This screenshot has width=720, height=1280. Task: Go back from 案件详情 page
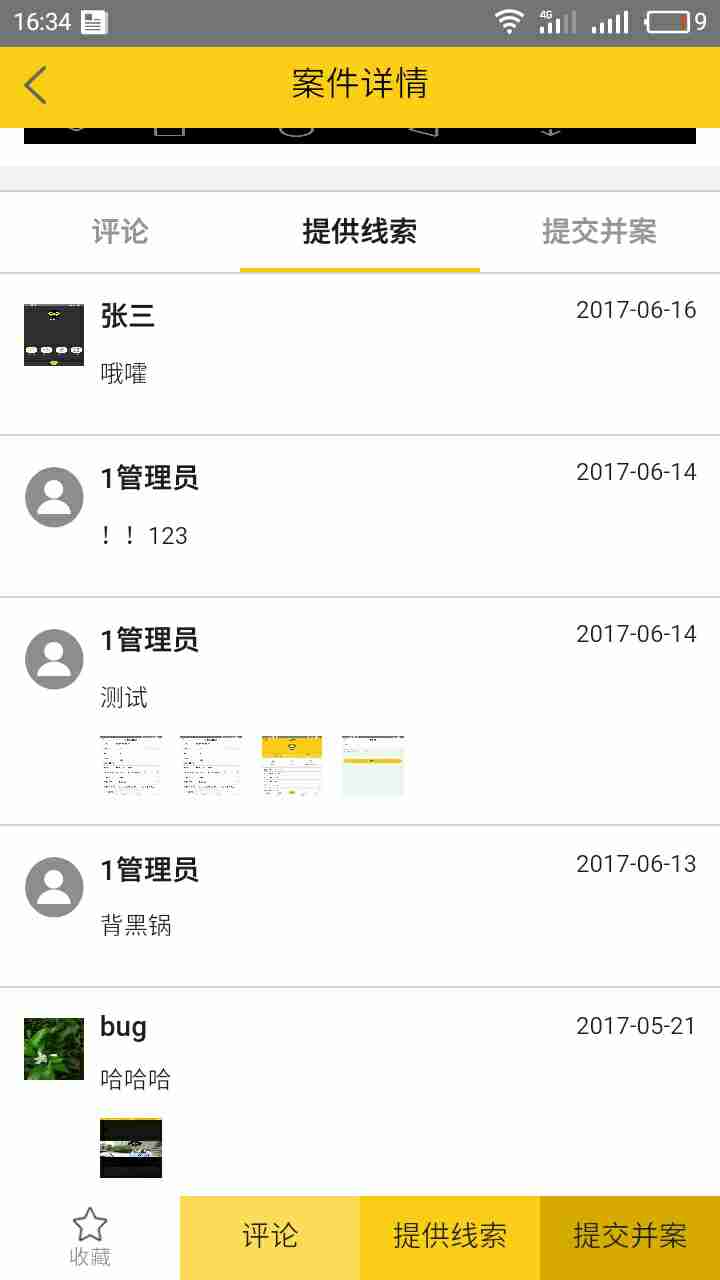pyautogui.click(x=36, y=85)
